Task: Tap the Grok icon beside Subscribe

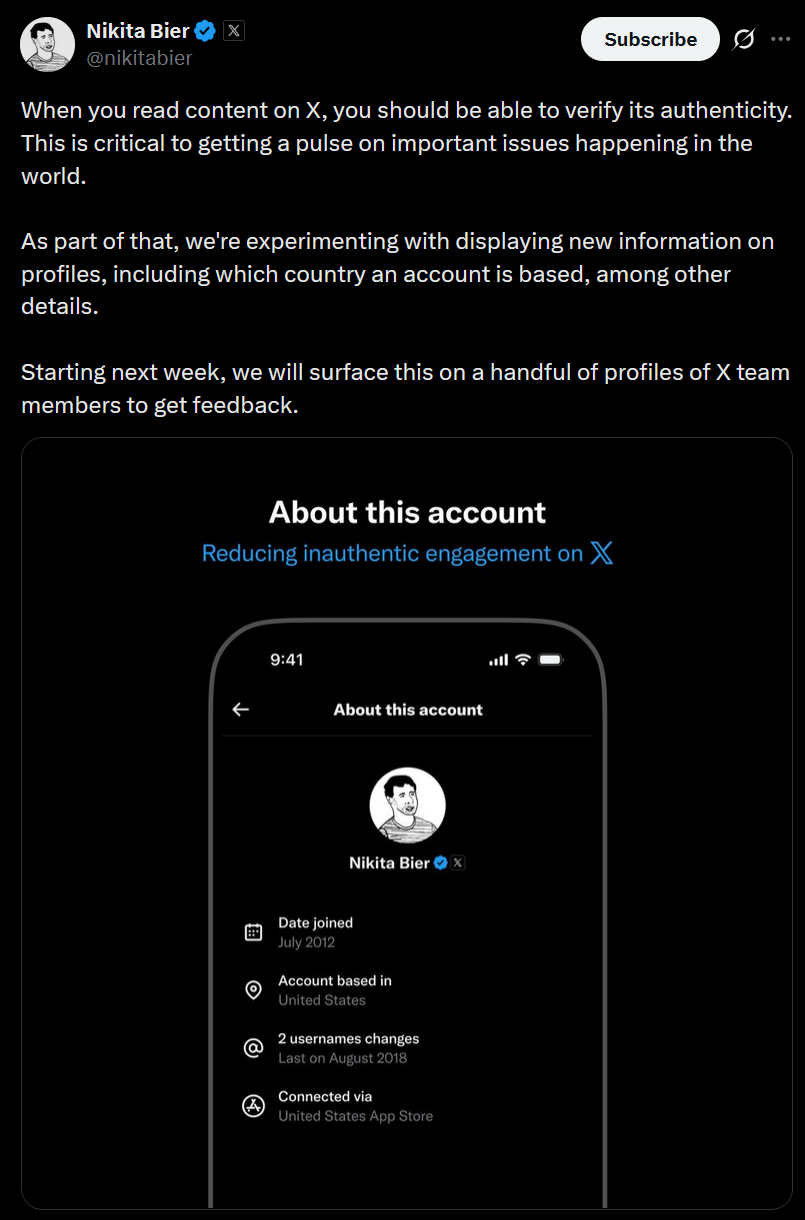Action: (x=743, y=39)
